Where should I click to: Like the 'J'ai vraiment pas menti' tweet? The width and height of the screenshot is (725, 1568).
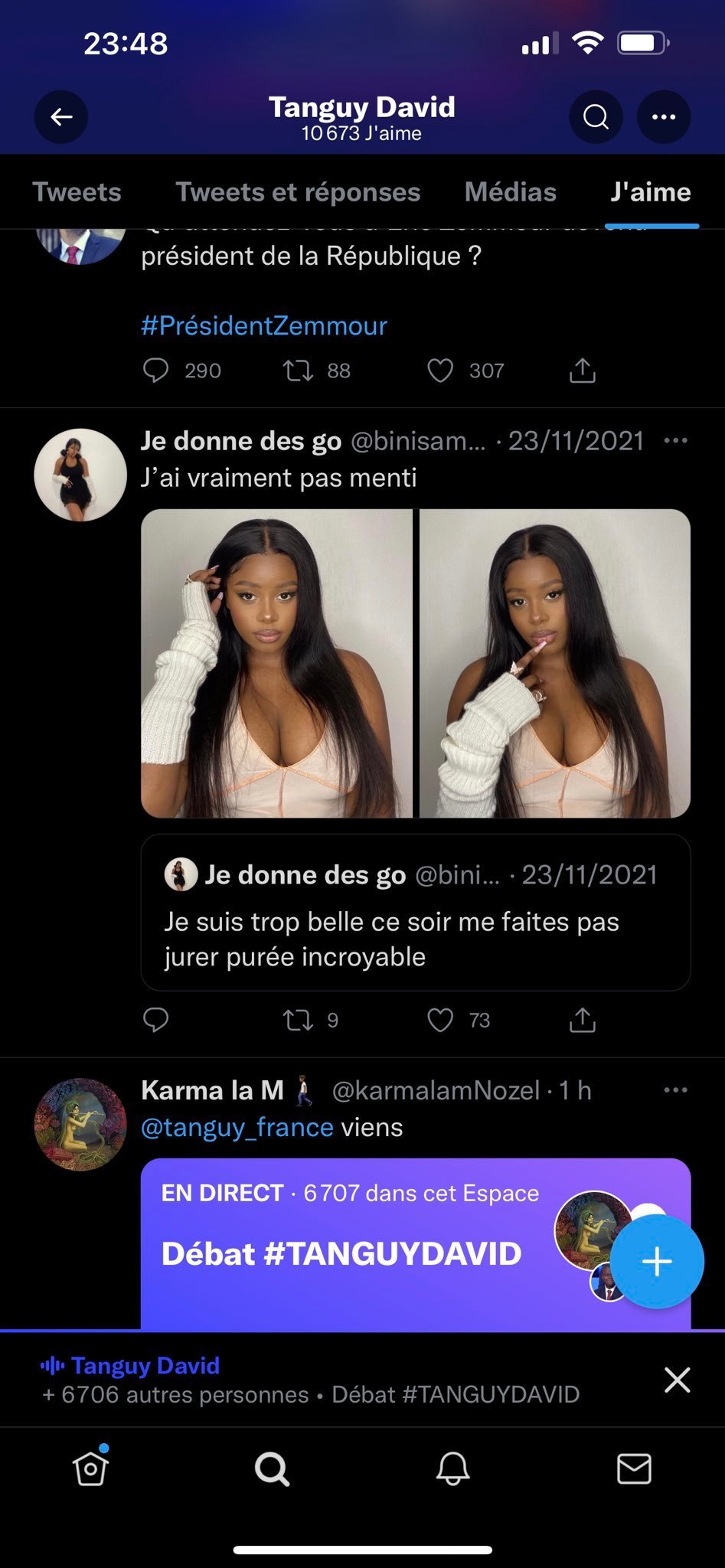[x=440, y=1020]
